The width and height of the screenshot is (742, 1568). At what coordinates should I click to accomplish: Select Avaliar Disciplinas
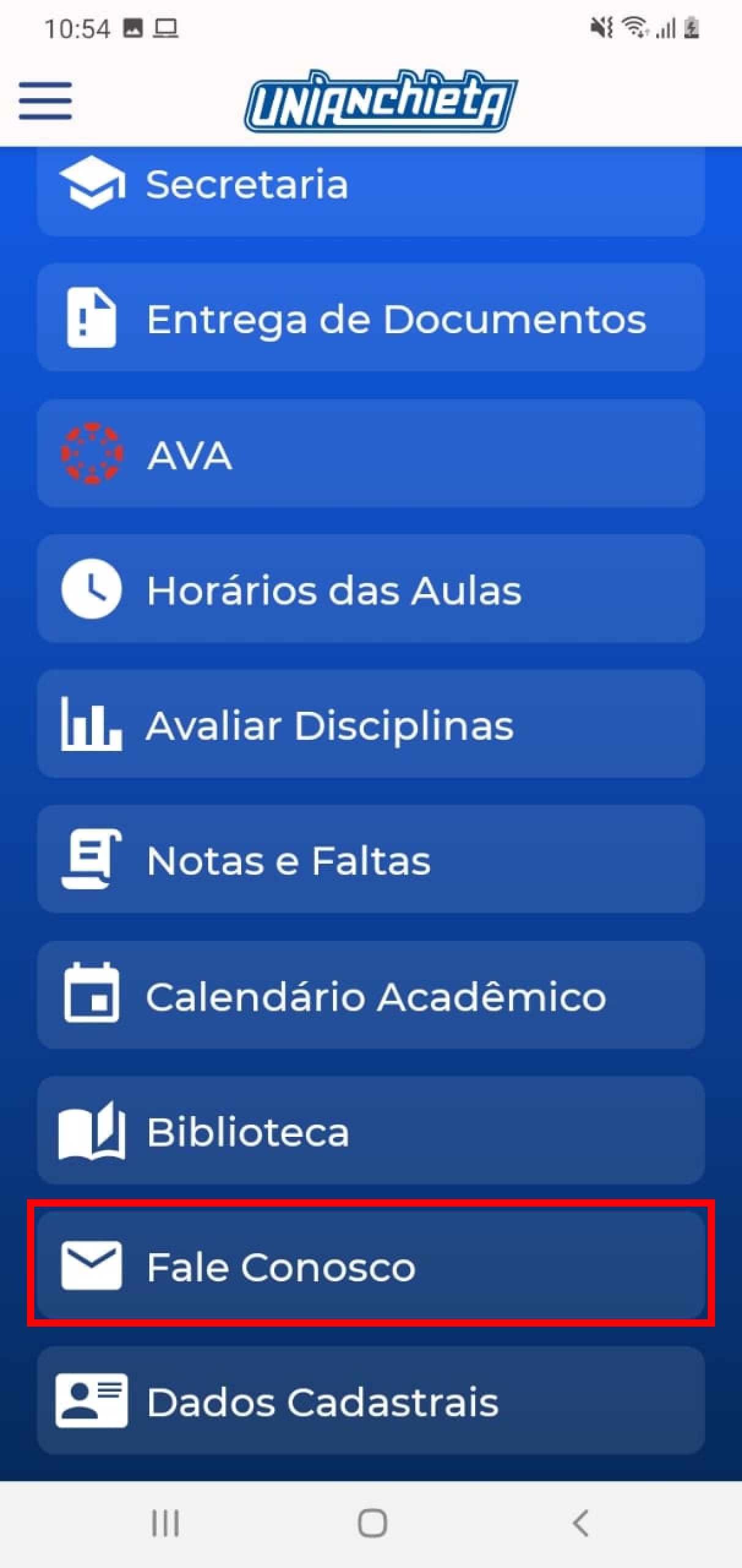coord(370,724)
